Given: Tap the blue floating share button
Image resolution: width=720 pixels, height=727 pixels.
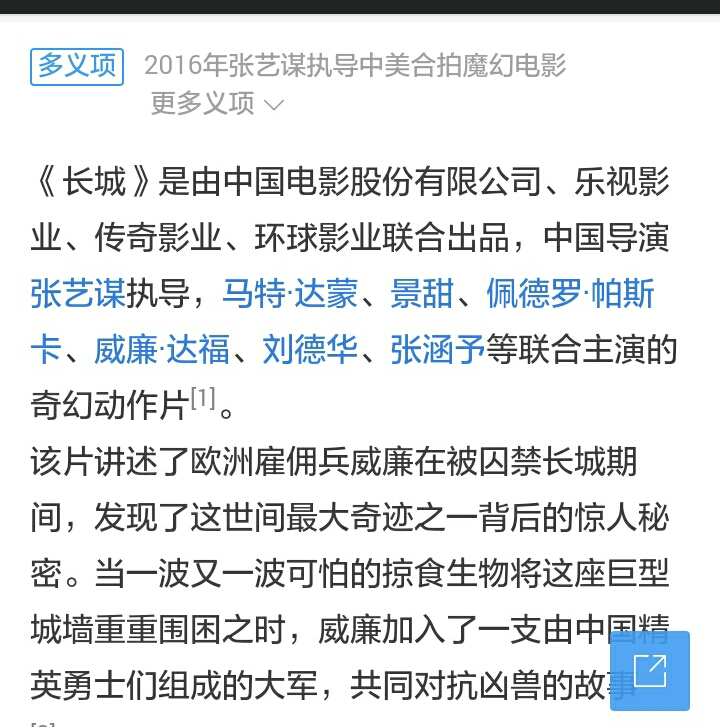Looking at the screenshot, I should (649, 670).
